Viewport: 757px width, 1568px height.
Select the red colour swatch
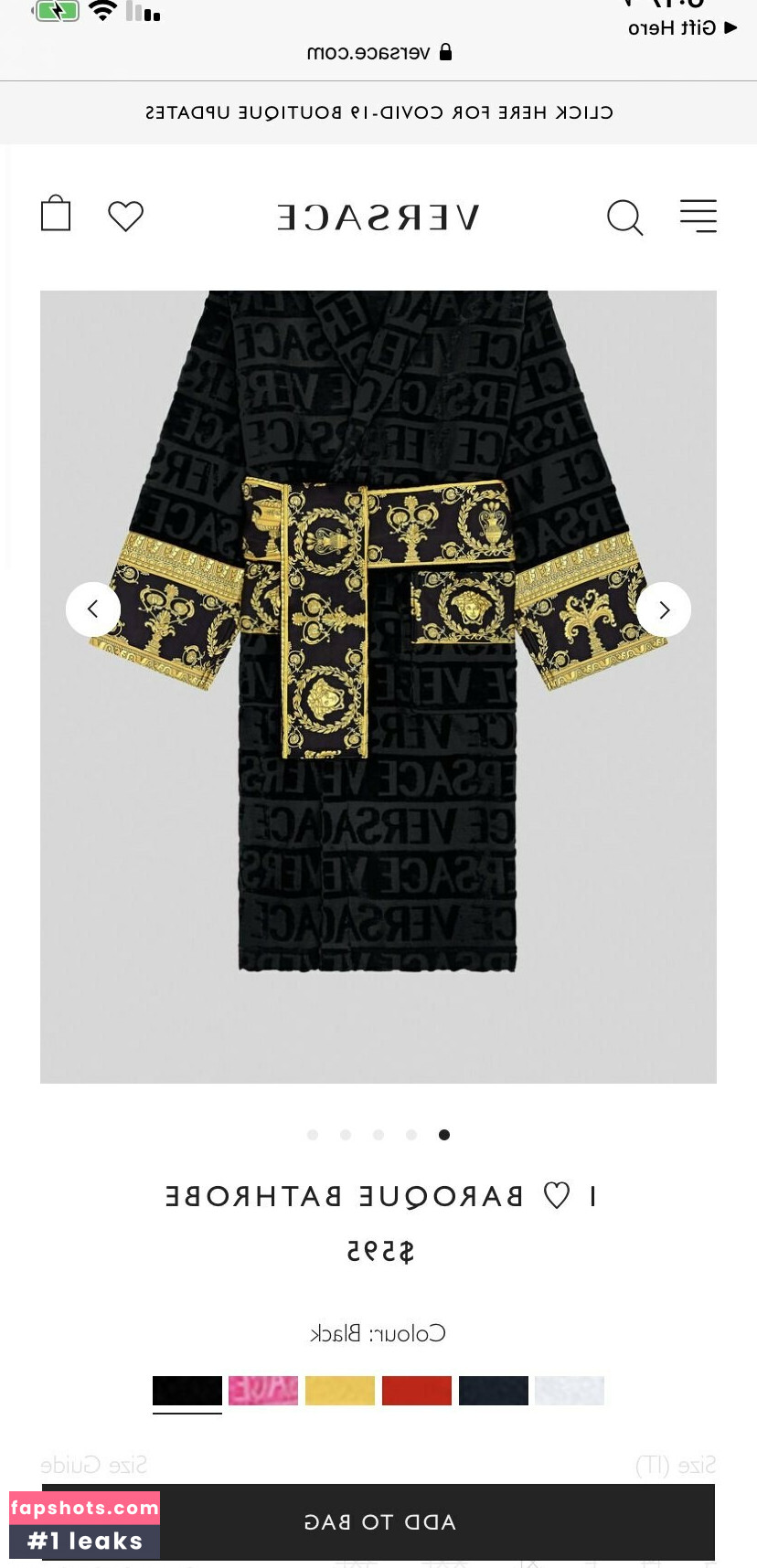pyautogui.click(x=417, y=1391)
